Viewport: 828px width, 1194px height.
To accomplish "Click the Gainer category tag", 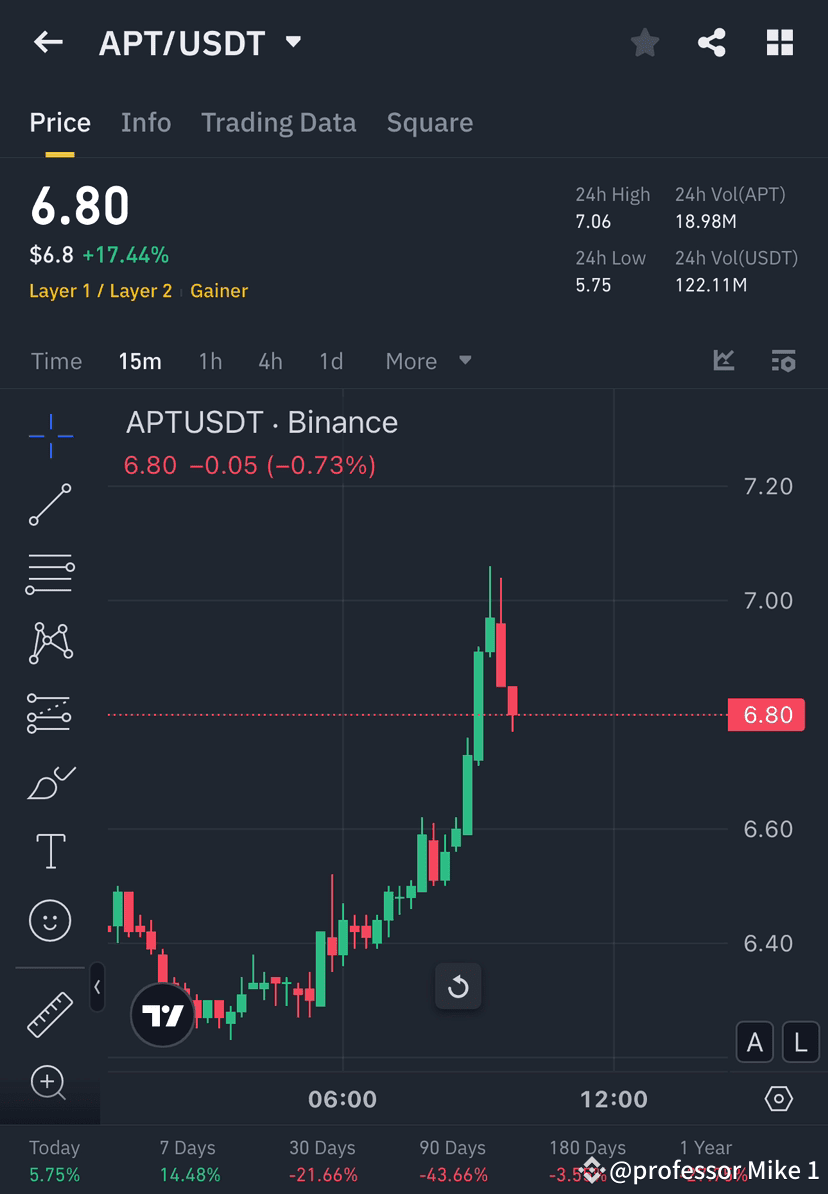I will click(219, 290).
